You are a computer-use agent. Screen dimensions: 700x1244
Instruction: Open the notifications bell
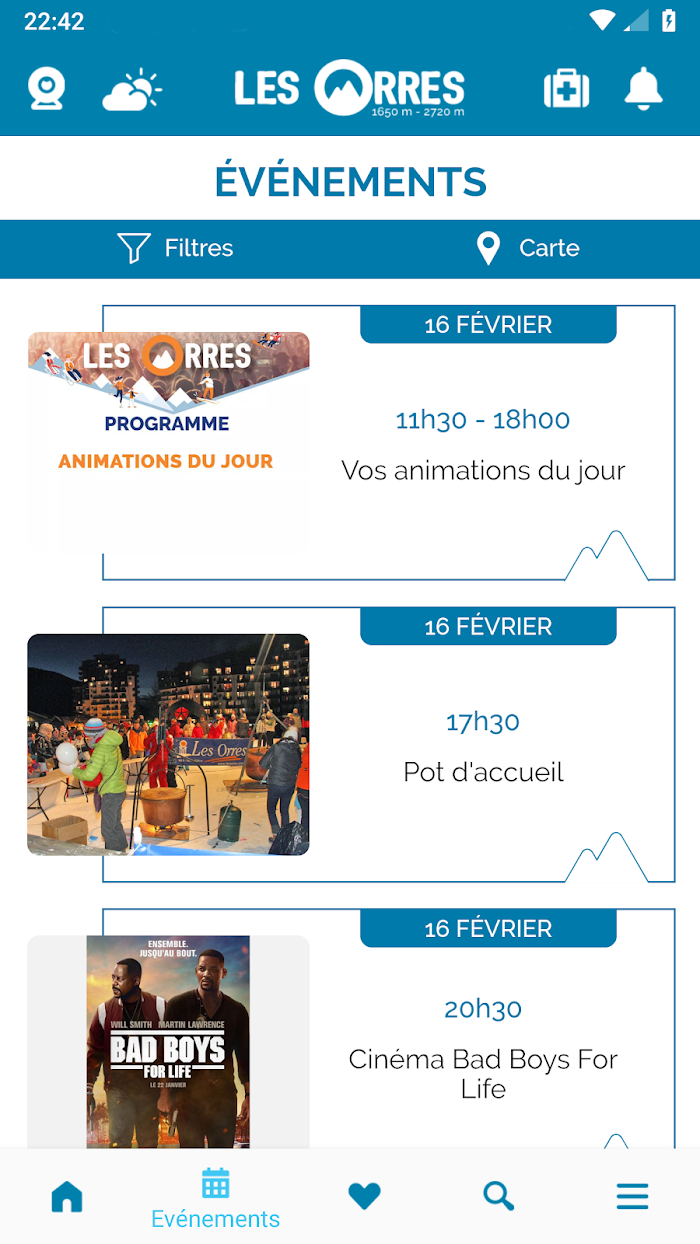coord(643,89)
